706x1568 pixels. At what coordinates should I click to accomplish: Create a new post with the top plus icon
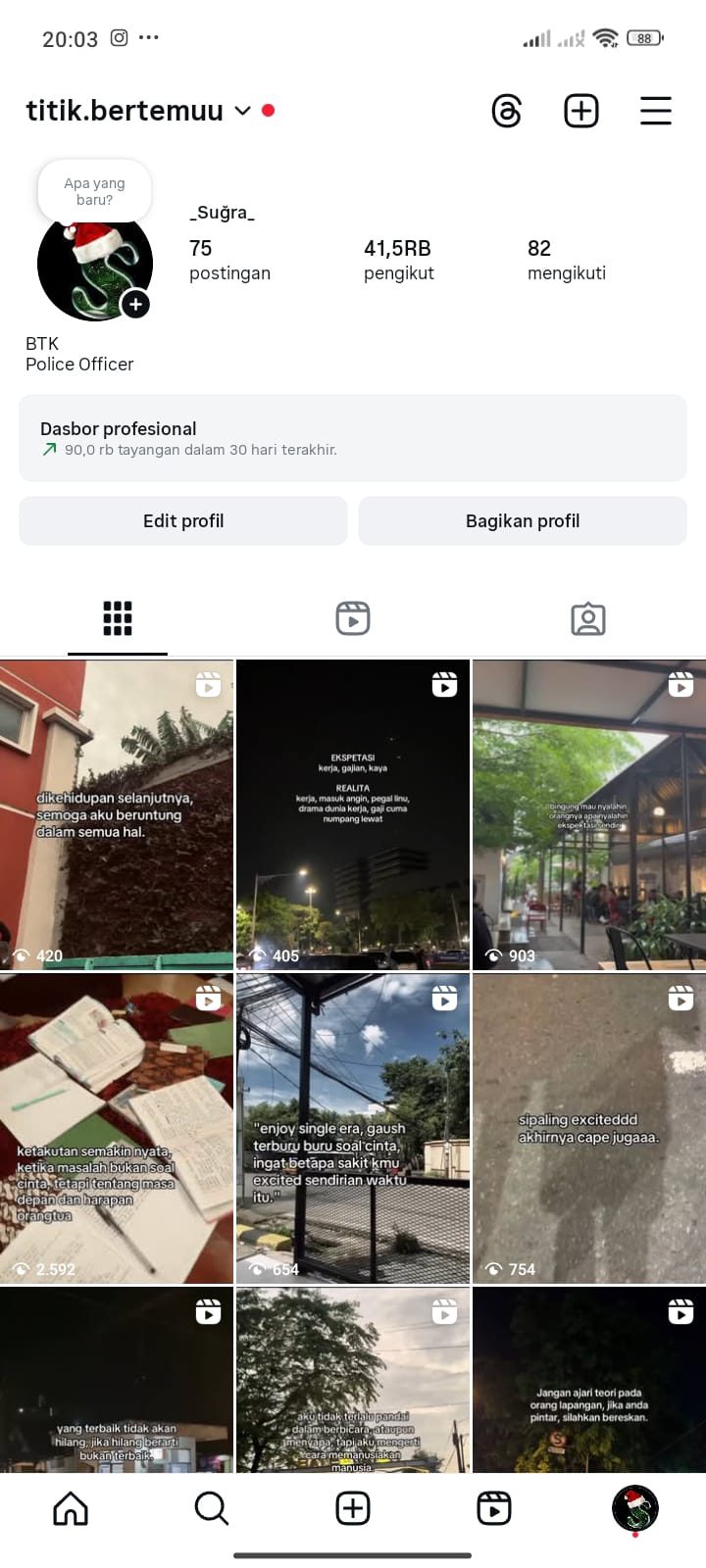point(581,111)
